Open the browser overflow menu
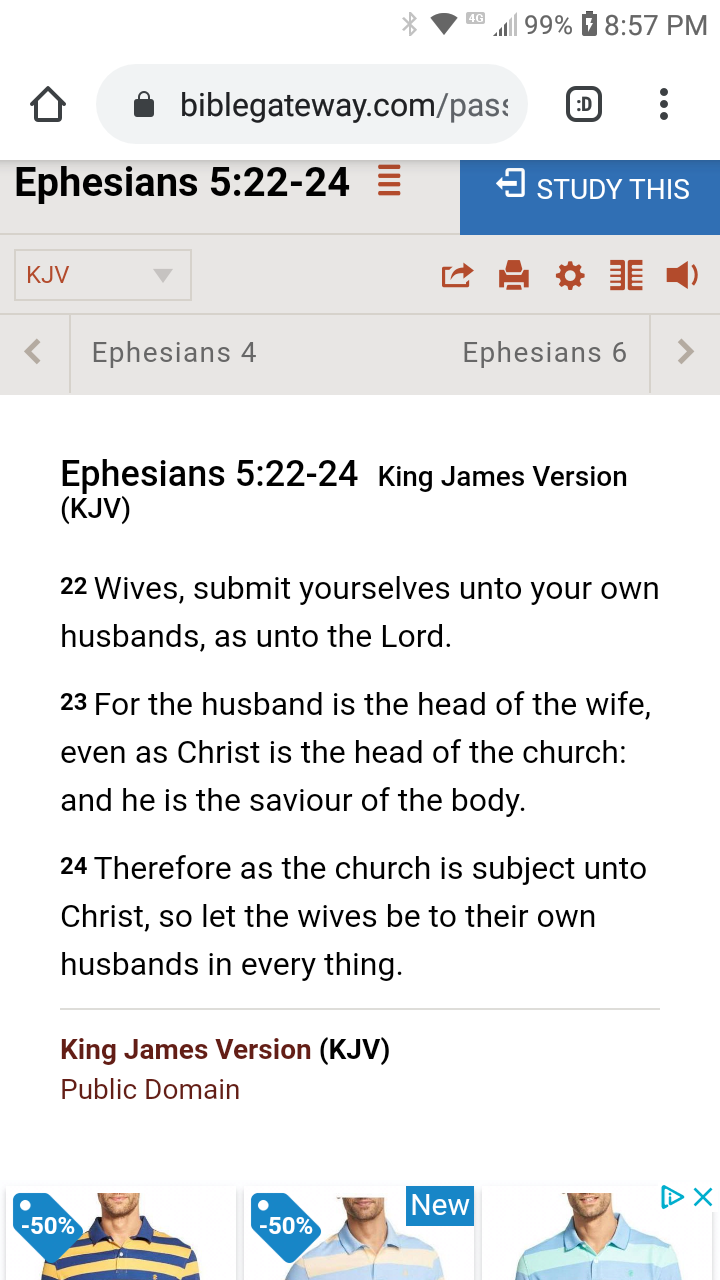Screen dimensions: 720x1280 point(664,105)
